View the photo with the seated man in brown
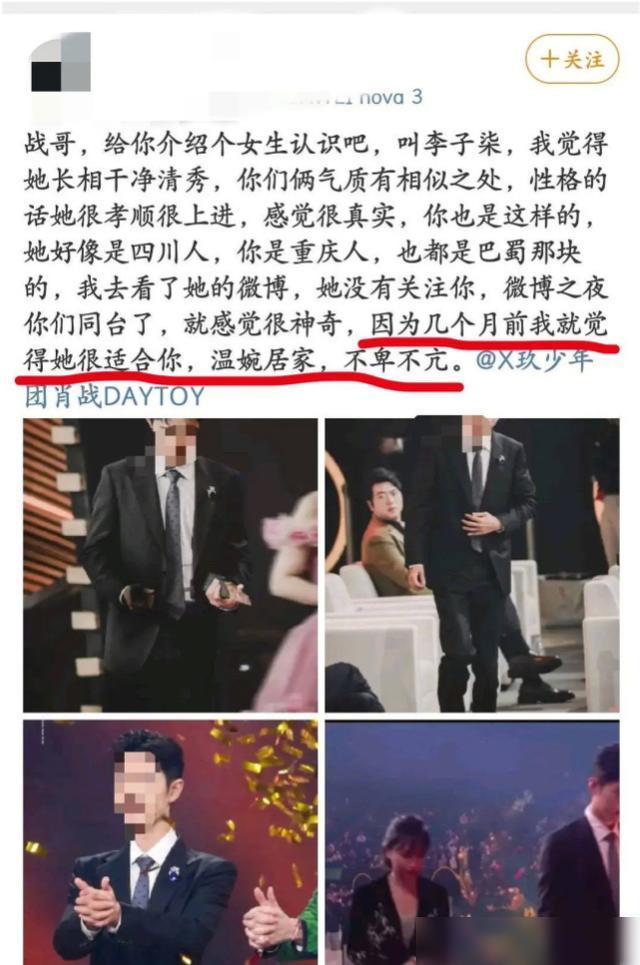Image resolution: width=640 pixels, height=965 pixels. tap(472, 564)
